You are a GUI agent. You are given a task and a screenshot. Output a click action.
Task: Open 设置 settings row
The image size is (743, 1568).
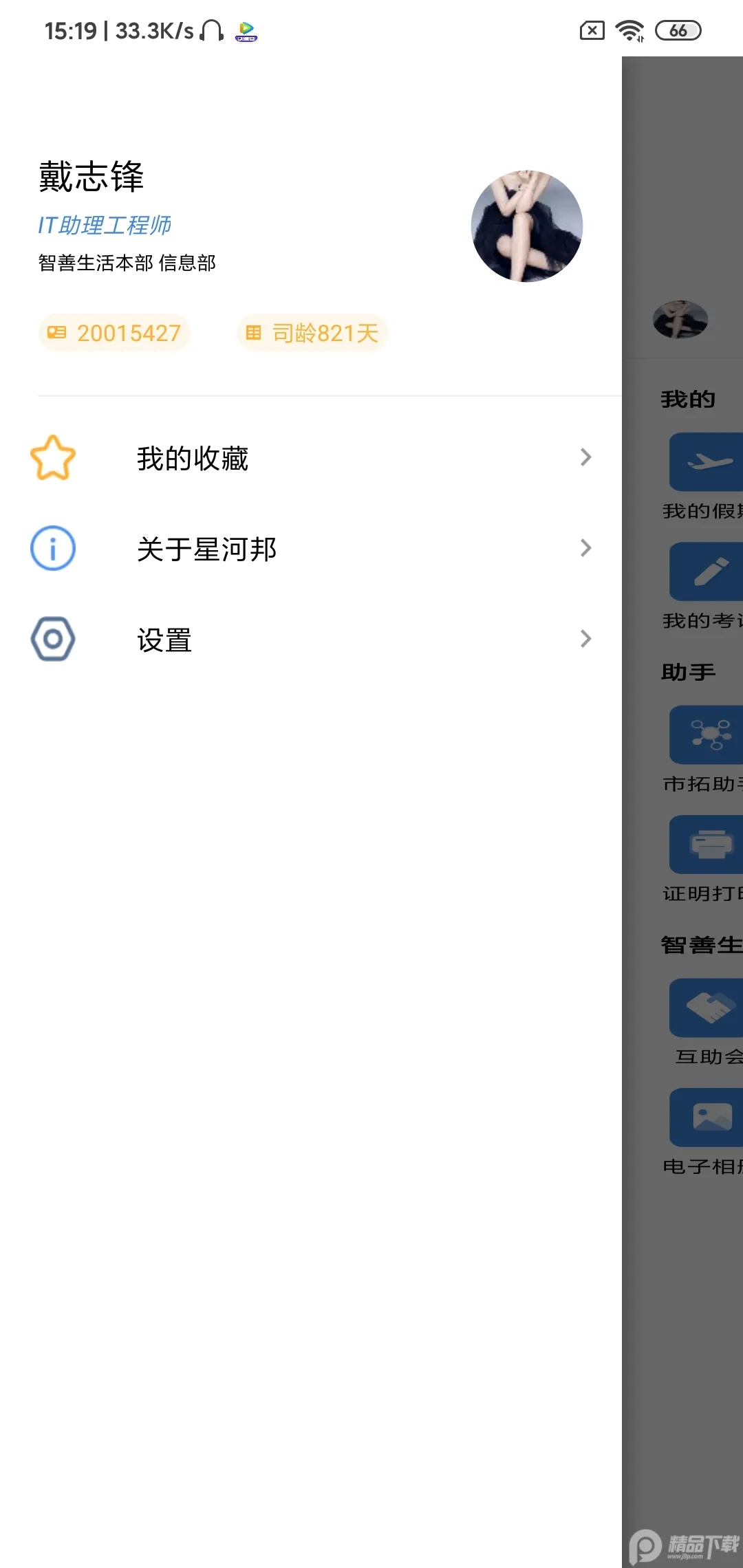(x=310, y=640)
